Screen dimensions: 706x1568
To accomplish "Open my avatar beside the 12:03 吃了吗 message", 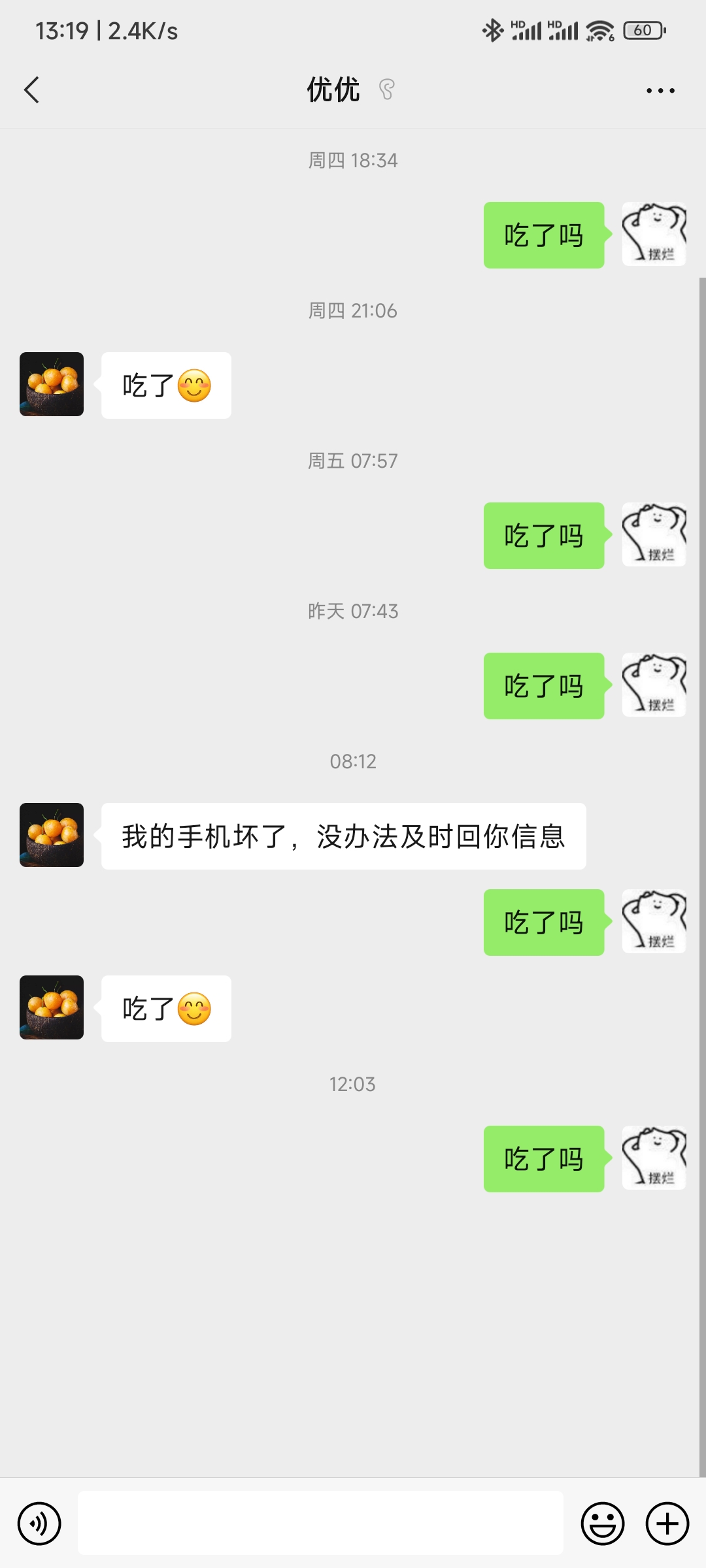I will [x=654, y=1158].
